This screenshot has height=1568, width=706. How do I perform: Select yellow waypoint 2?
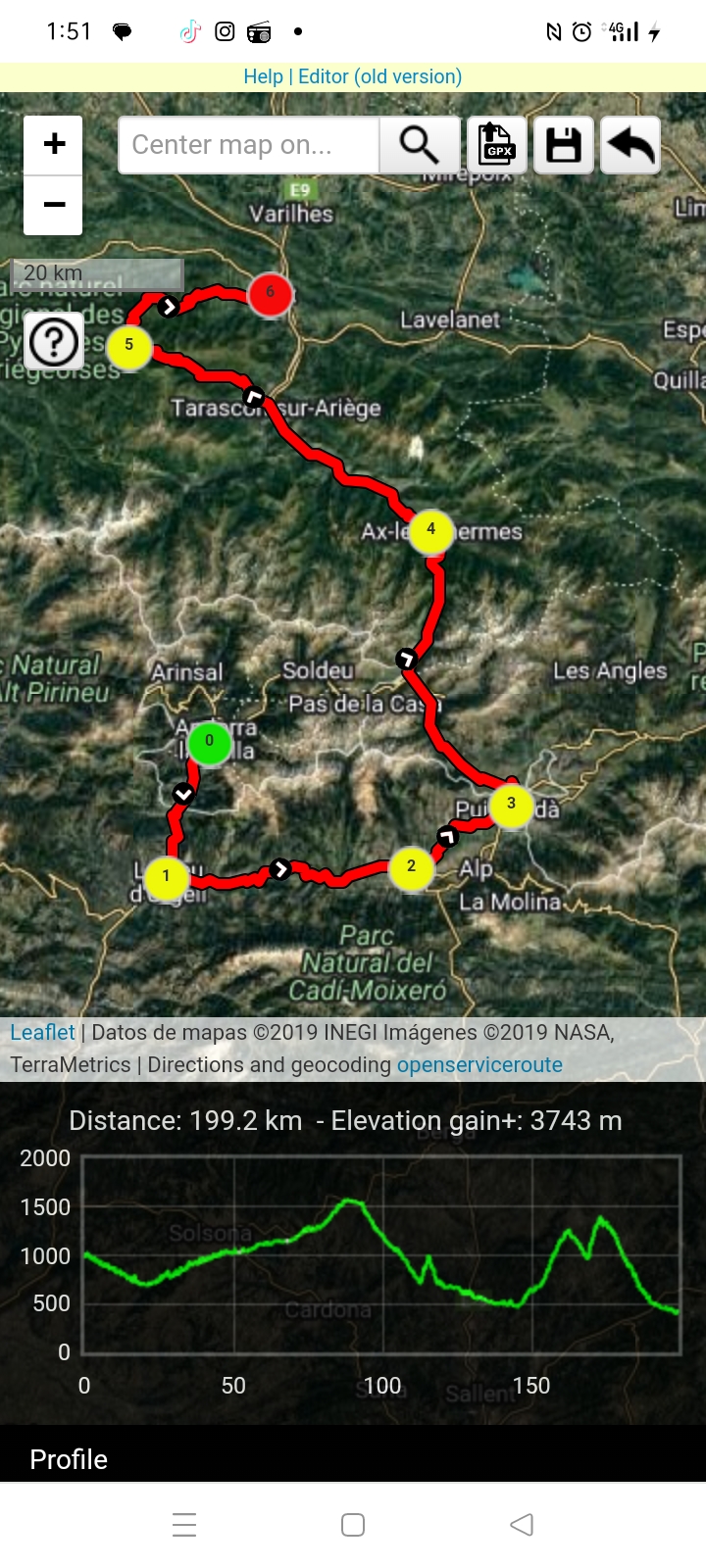pyautogui.click(x=411, y=867)
